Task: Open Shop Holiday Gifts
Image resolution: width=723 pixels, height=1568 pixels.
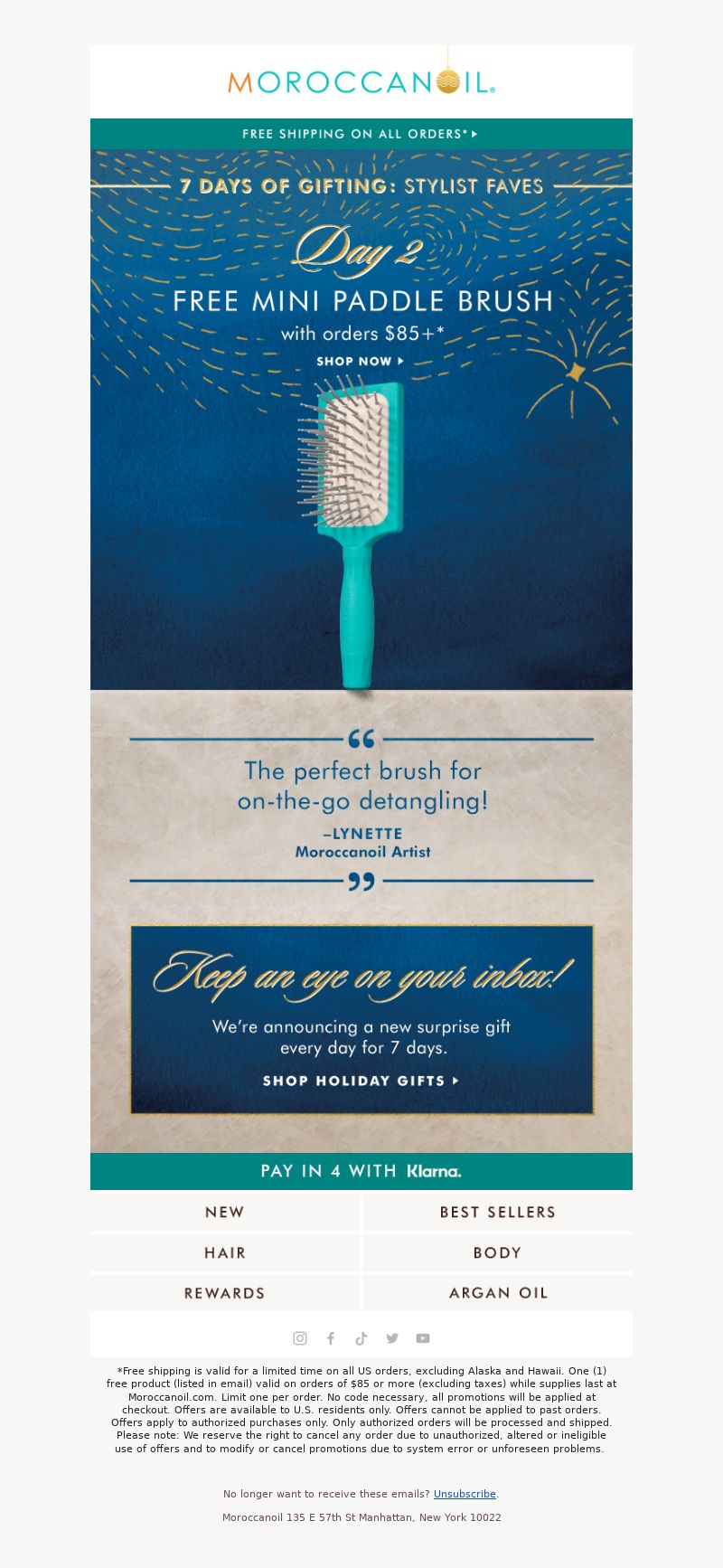Action: point(361,1081)
